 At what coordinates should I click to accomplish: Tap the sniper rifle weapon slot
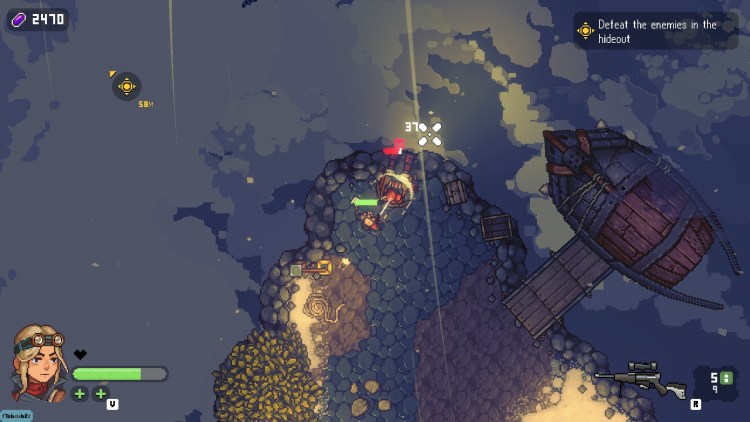(x=640, y=378)
